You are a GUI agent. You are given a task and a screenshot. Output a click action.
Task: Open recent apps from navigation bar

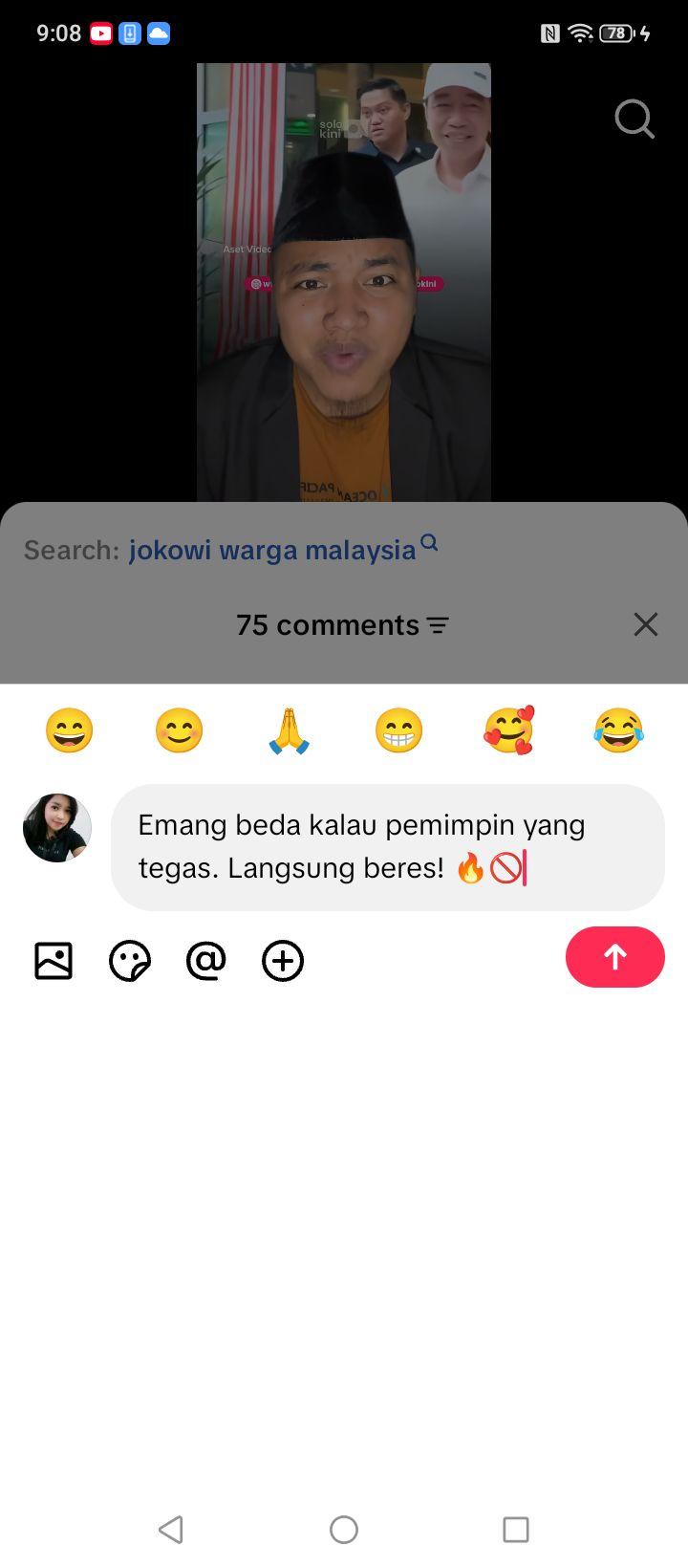click(x=516, y=1530)
